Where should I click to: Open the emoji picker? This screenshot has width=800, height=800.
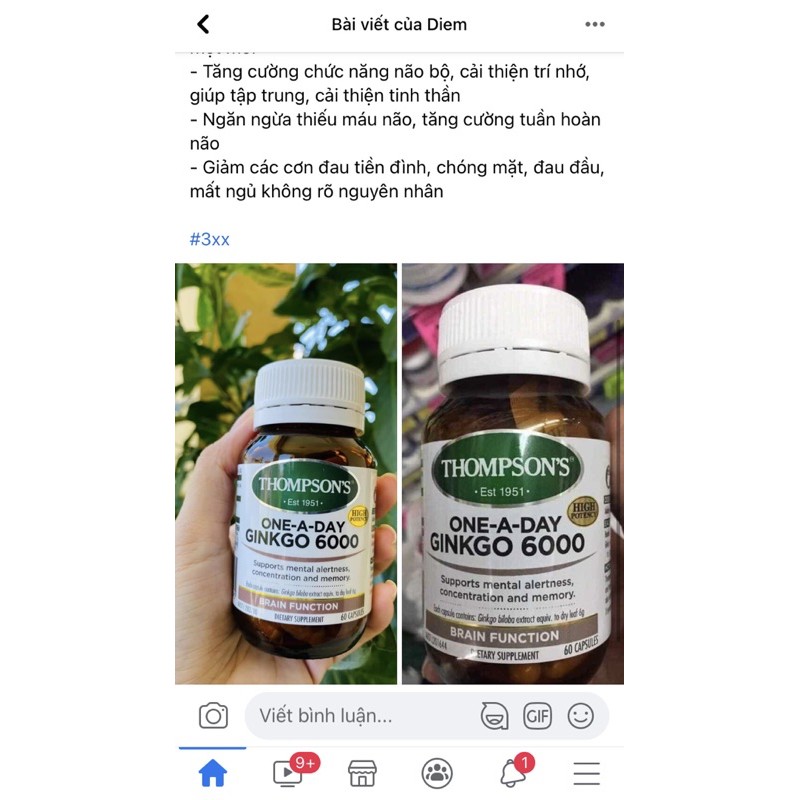(x=580, y=716)
